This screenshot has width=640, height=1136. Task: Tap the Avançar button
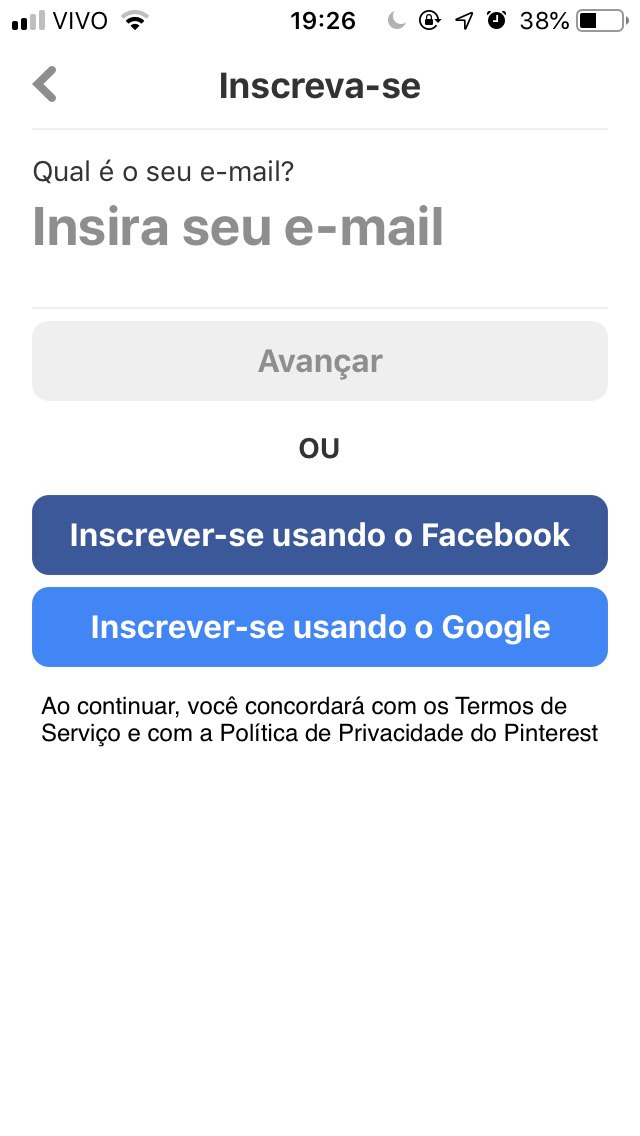[320, 361]
